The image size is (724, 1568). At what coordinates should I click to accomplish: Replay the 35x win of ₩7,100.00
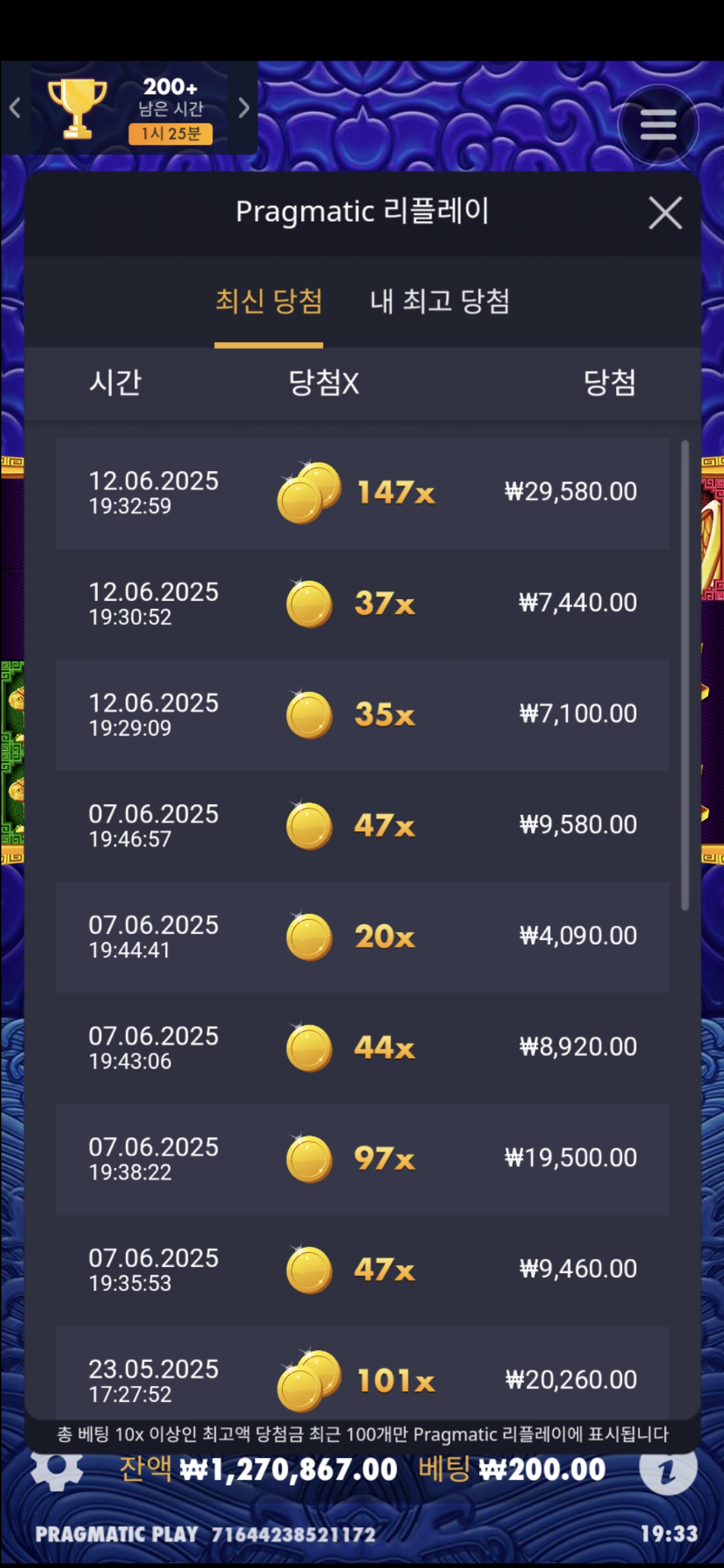click(x=362, y=715)
